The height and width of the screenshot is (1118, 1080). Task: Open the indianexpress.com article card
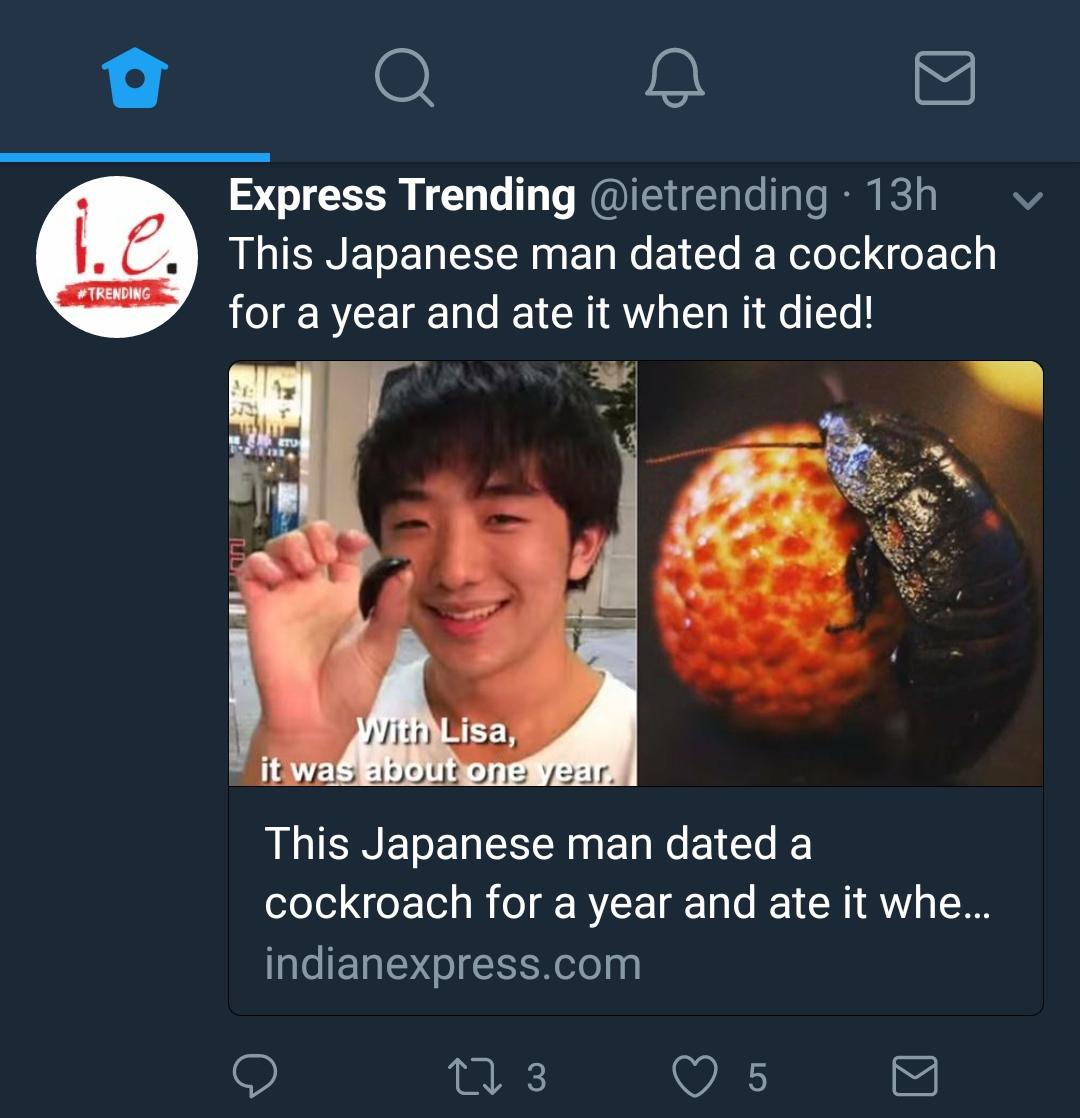[636, 900]
